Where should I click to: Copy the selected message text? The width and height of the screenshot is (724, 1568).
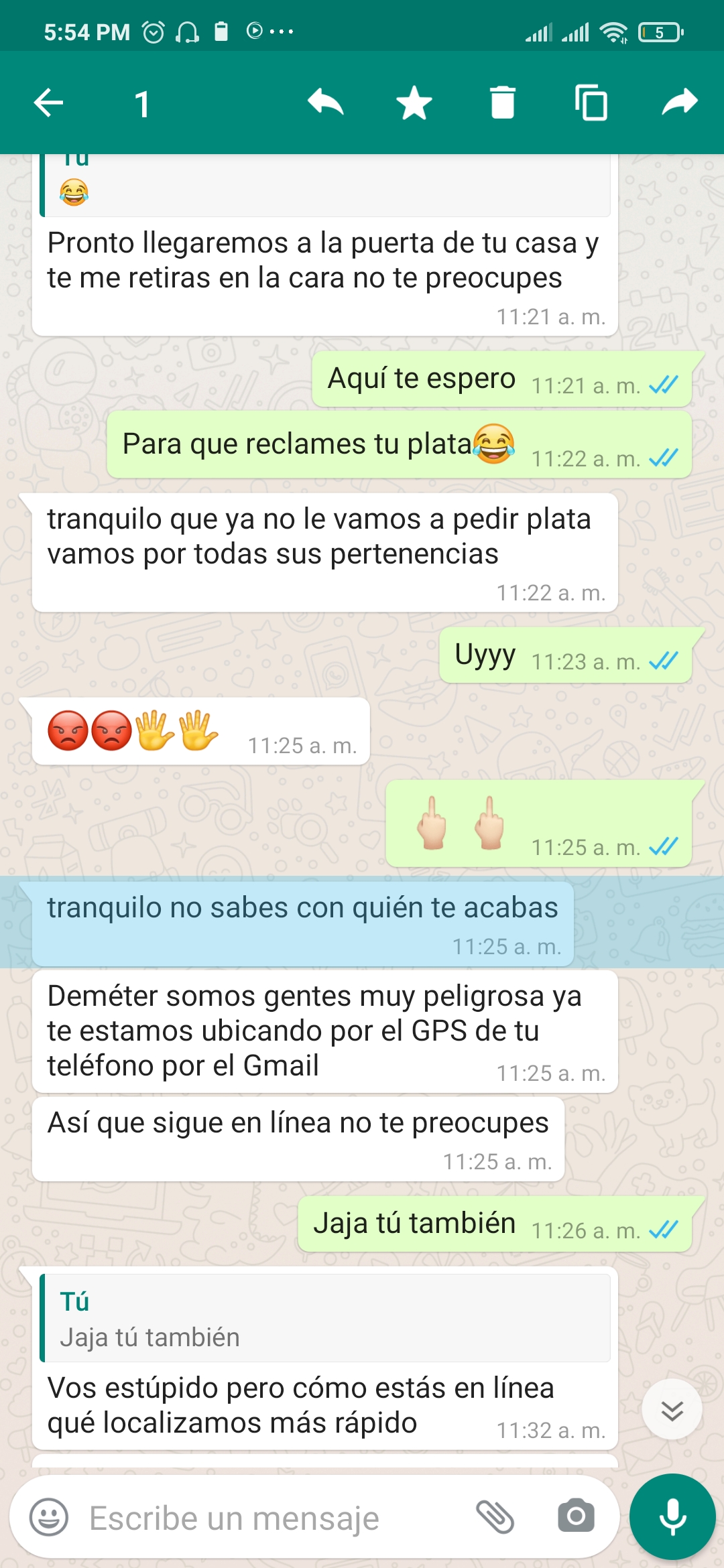[x=591, y=103]
